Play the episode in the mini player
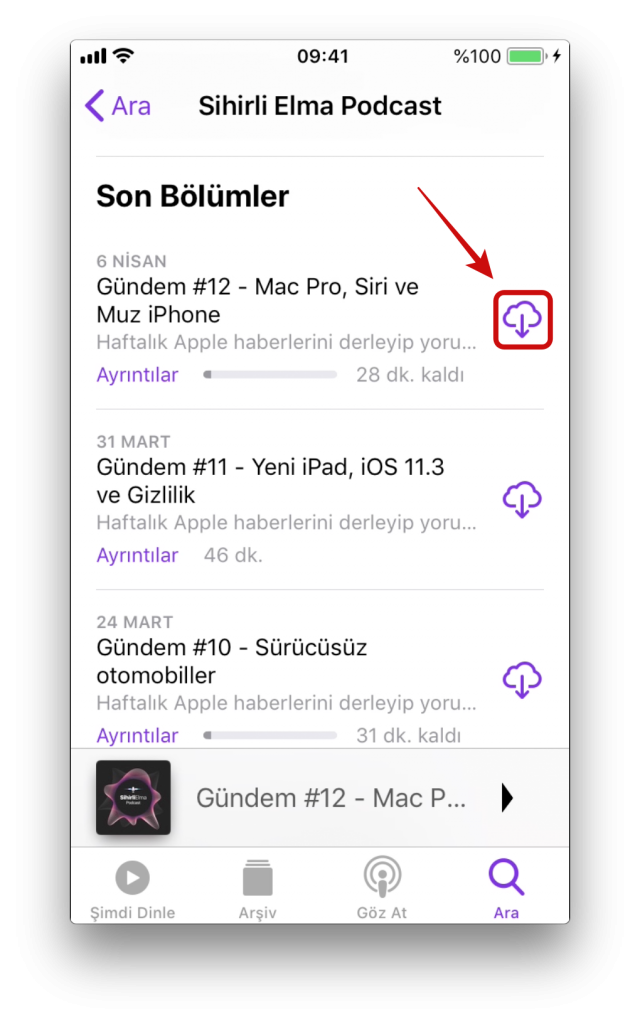The width and height of the screenshot is (640, 1024). point(506,797)
